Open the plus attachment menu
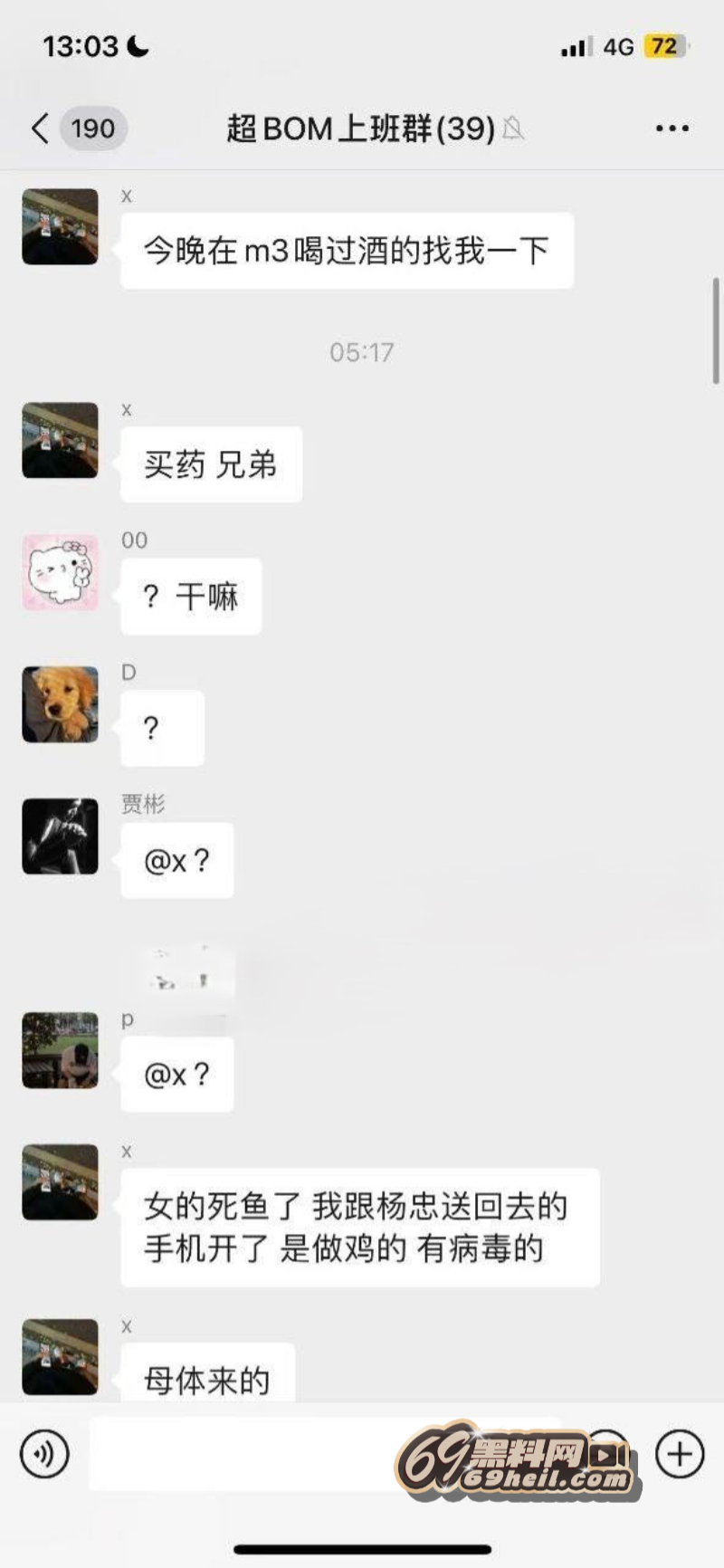 [x=679, y=1454]
